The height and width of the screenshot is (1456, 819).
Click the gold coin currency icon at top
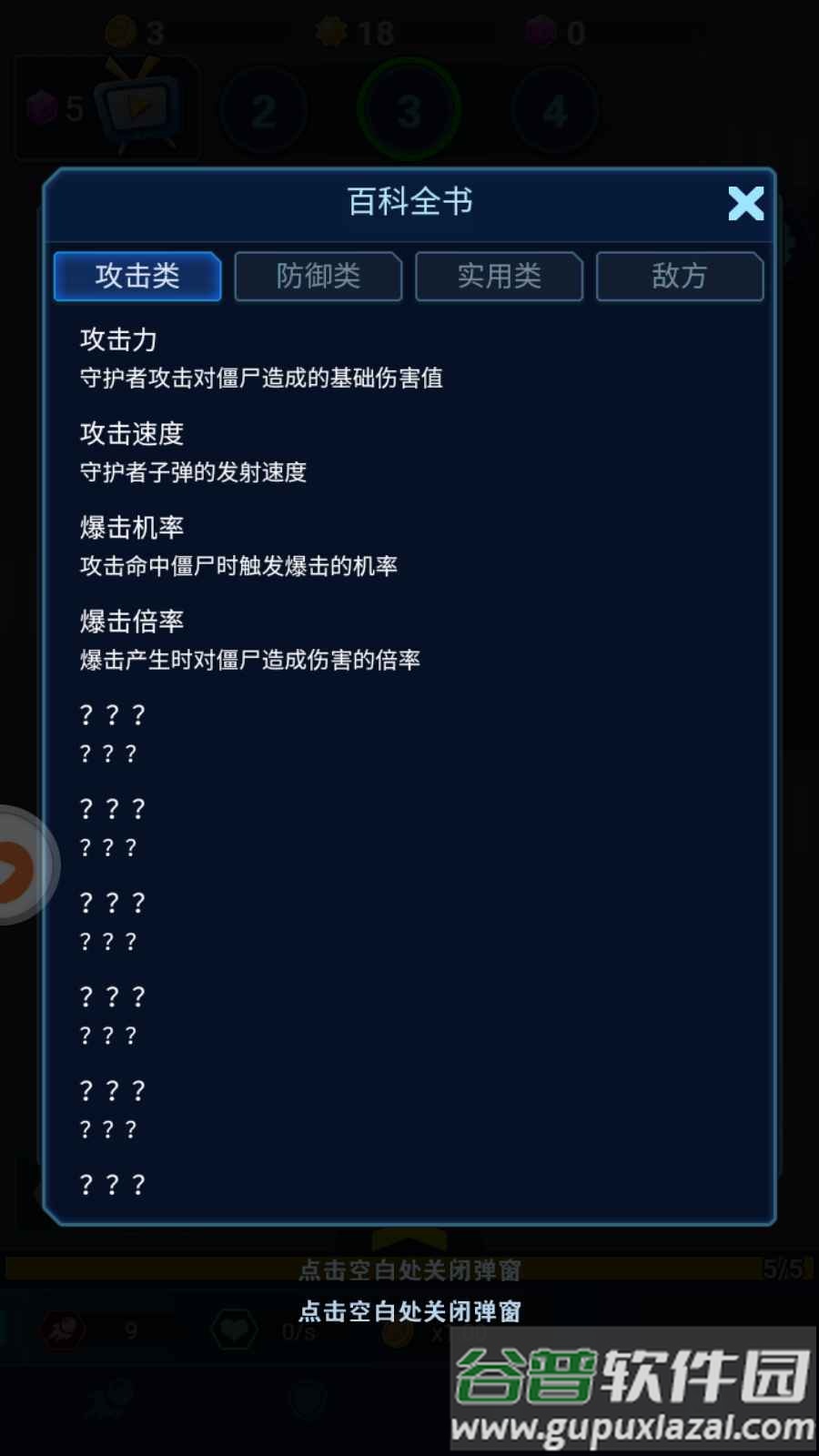[123, 32]
